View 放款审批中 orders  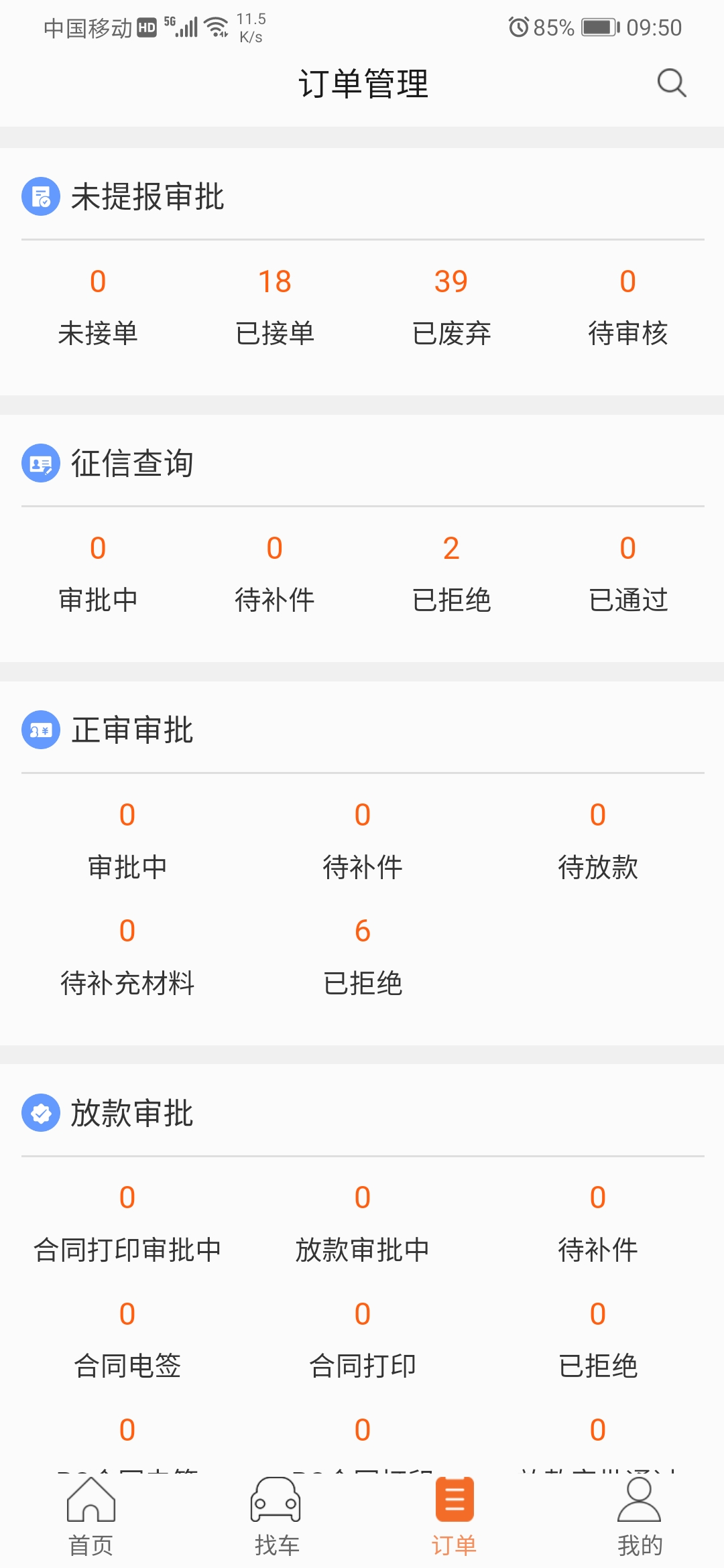(362, 1223)
